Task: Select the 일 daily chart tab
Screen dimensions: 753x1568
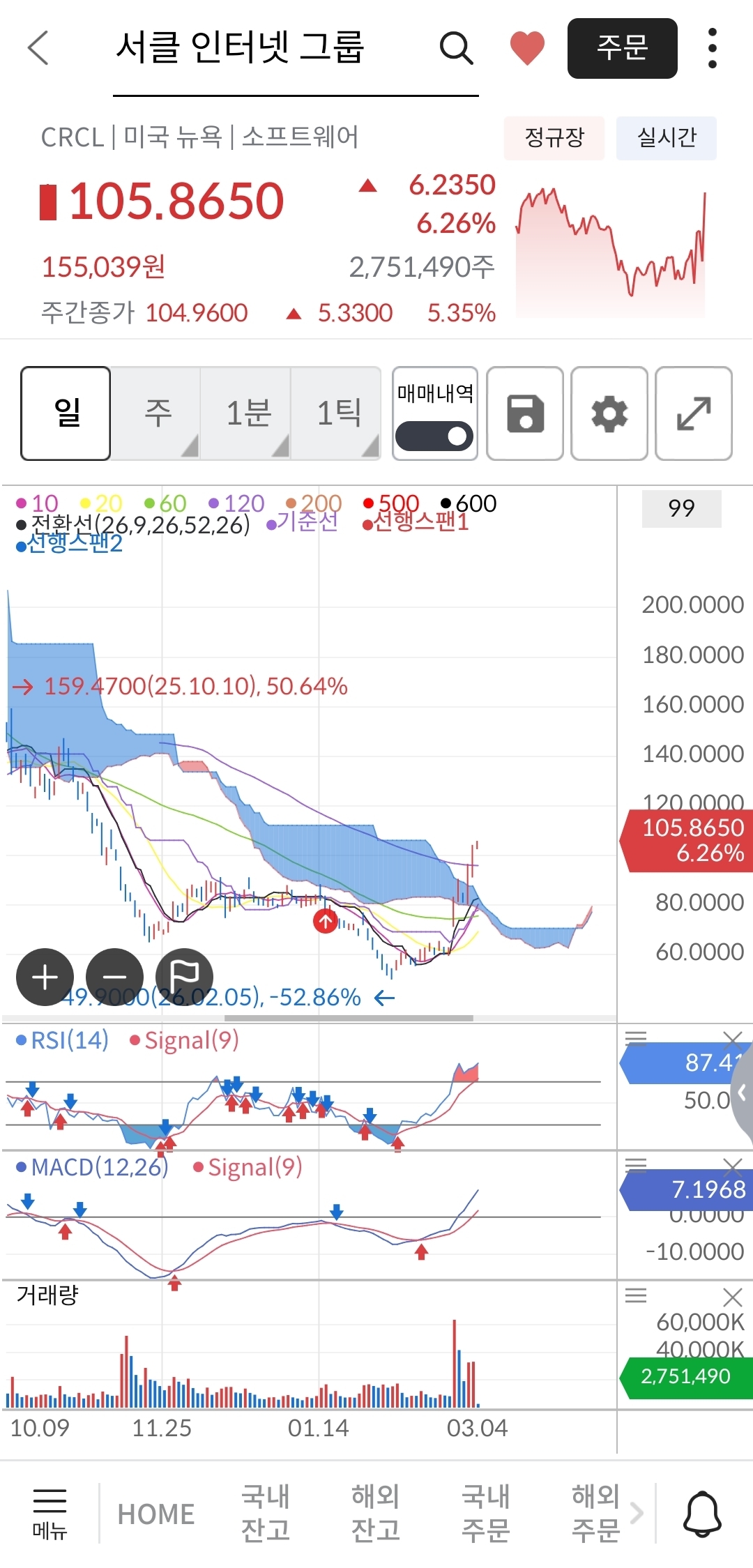Action: pos(65,413)
